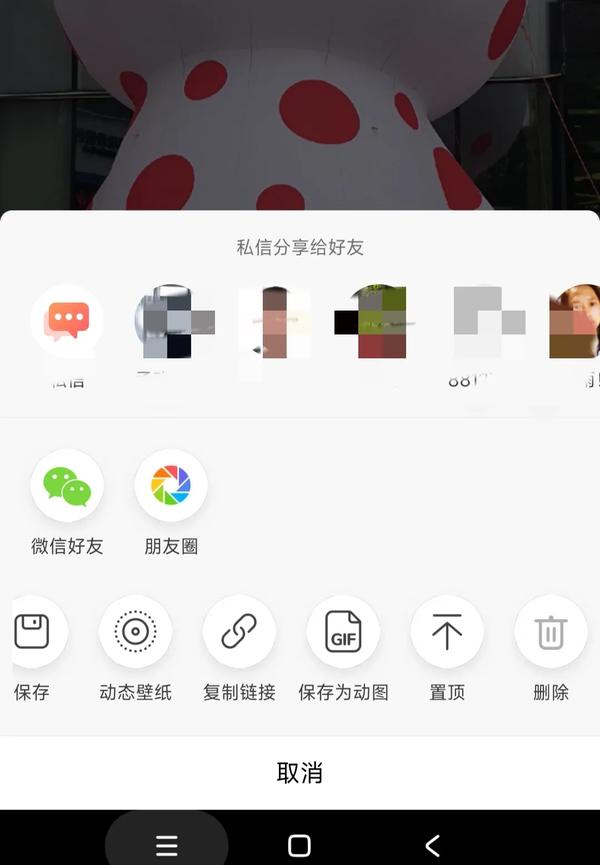Select 保存为动图 GIF option
The image size is (600, 865).
(x=343, y=632)
